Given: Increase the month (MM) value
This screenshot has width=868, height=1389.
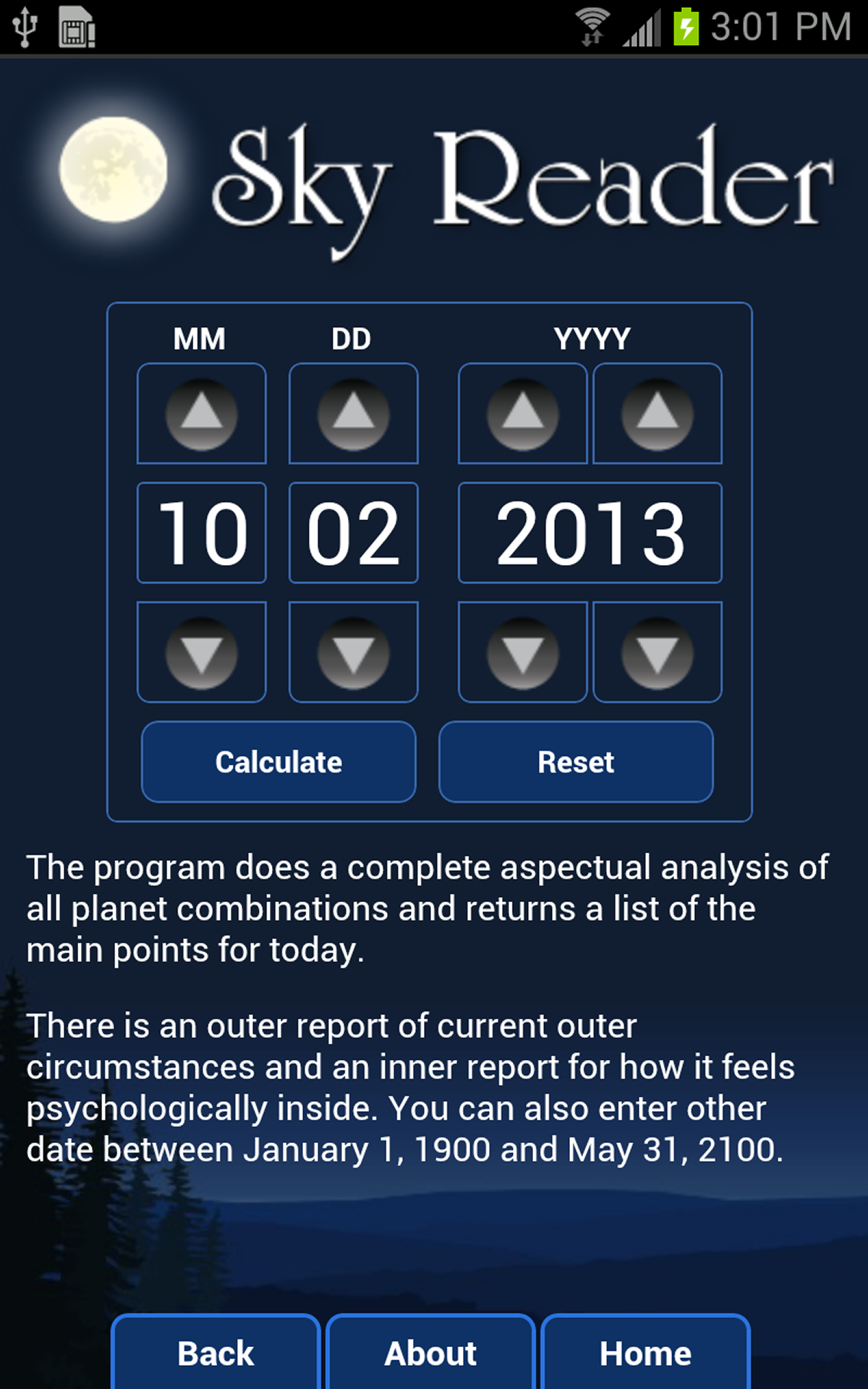Looking at the screenshot, I should coord(202,414).
